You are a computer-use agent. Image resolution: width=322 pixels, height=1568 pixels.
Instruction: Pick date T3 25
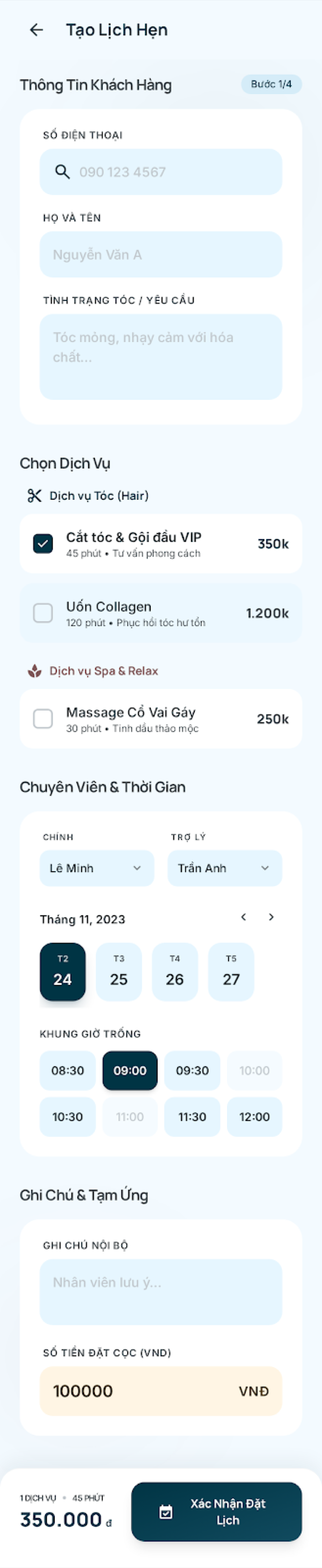pyautogui.click(x=119, y=972)
